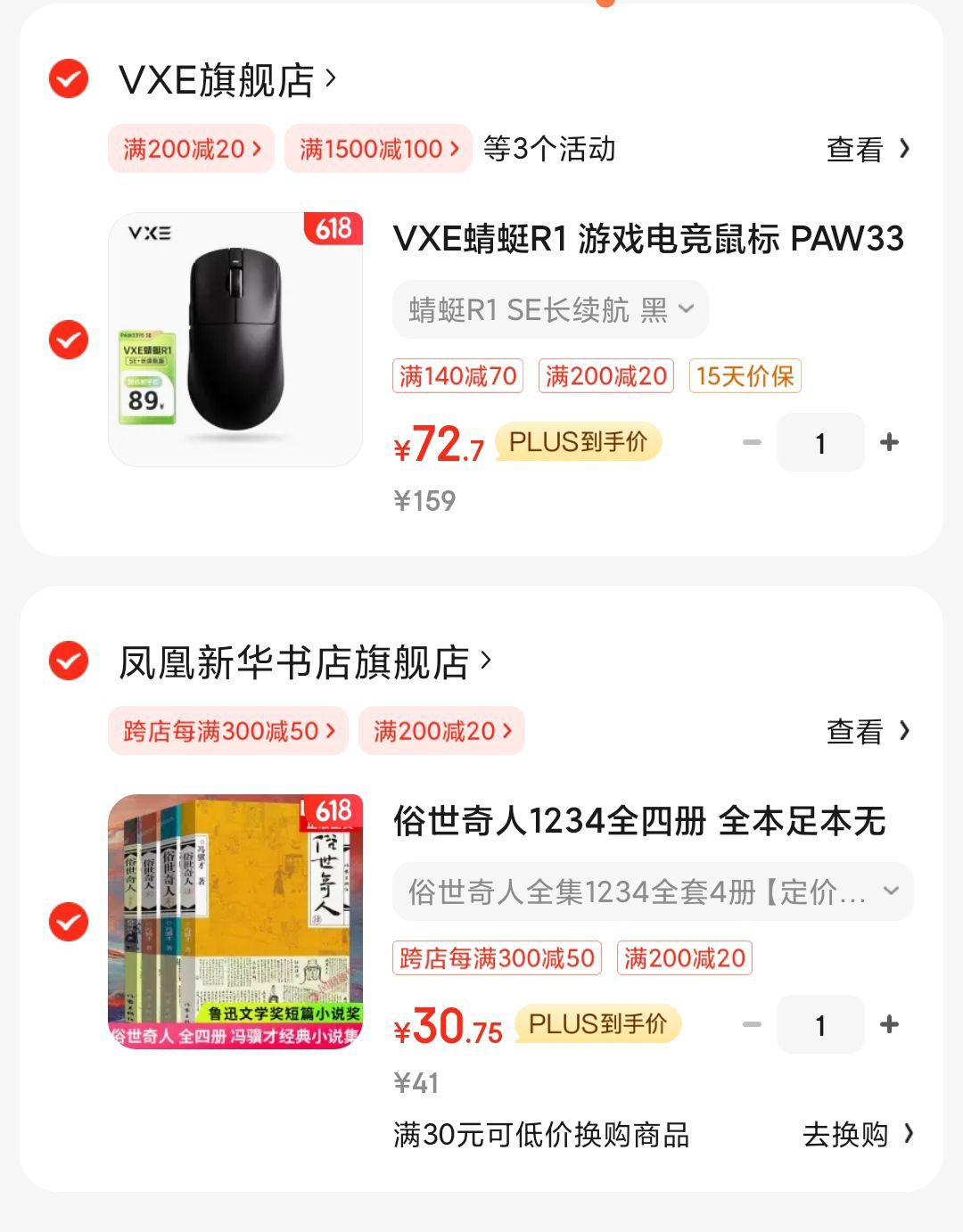Image resolution: width=963 pixels, height=1232 pixels.
Task: Open the 凤凰新华书店旗舰店 store page
Action: [294, 661]
